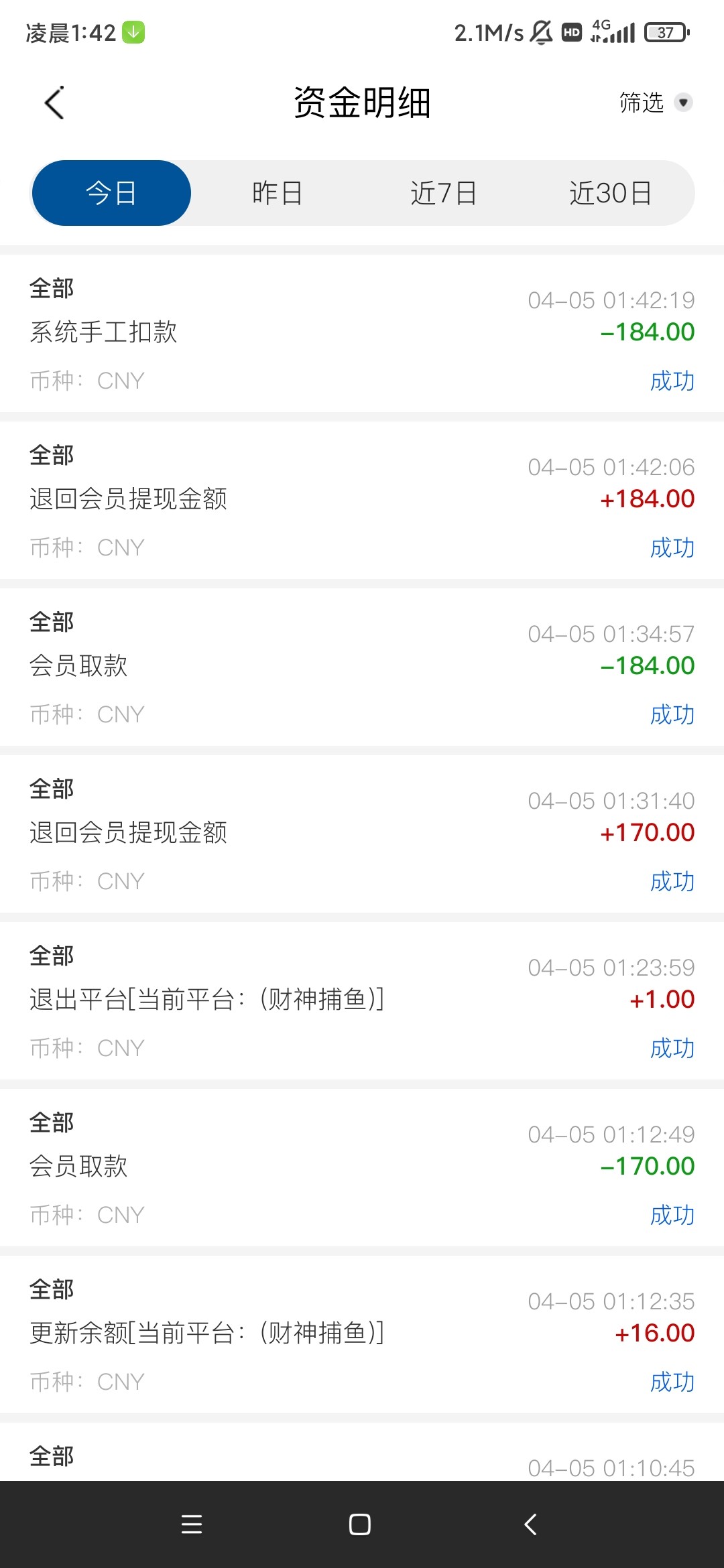
Task: Switch to the 昨日 tab
Action: [278, 193]
